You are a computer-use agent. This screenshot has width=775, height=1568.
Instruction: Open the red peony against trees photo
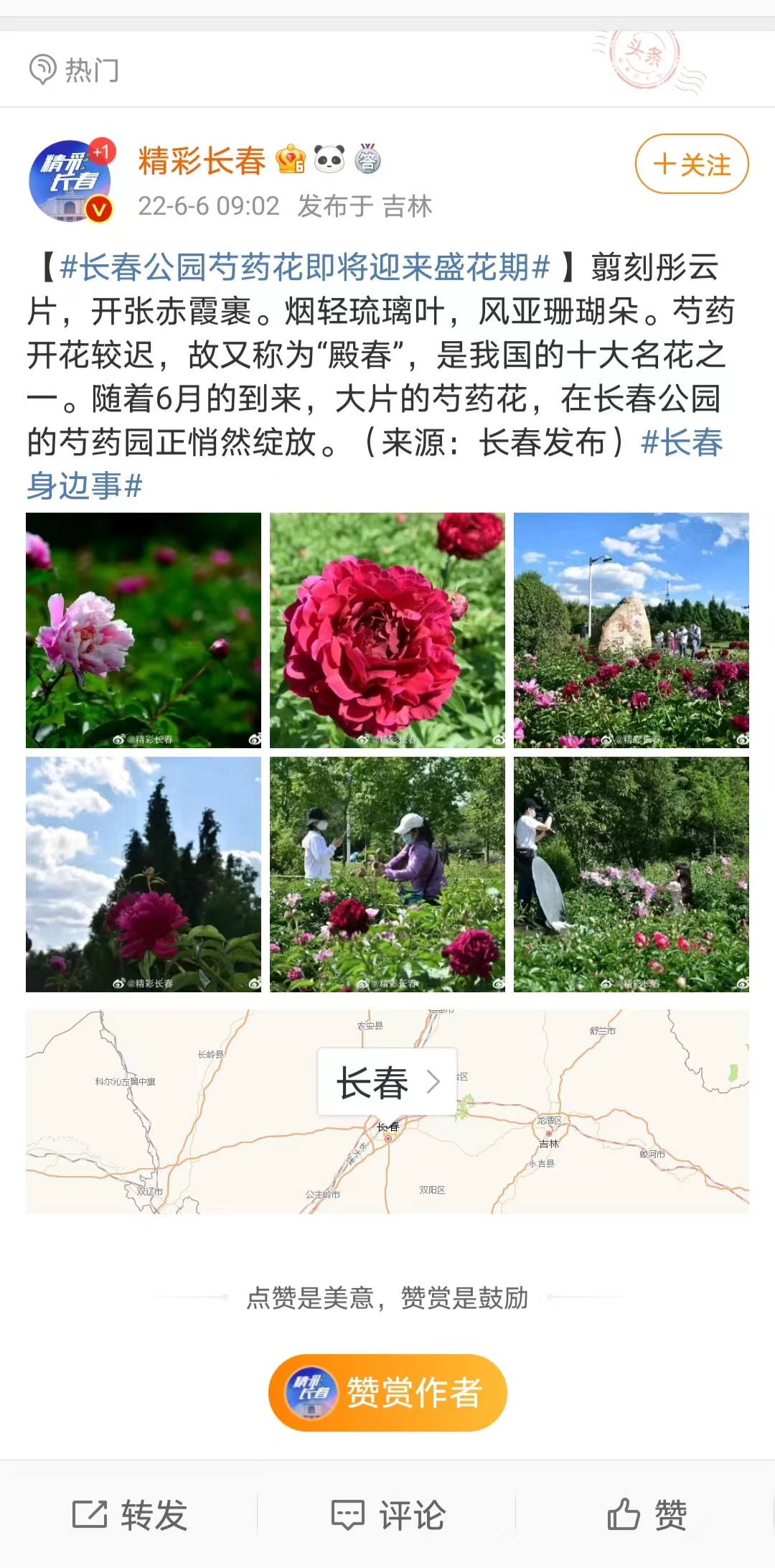144,874
